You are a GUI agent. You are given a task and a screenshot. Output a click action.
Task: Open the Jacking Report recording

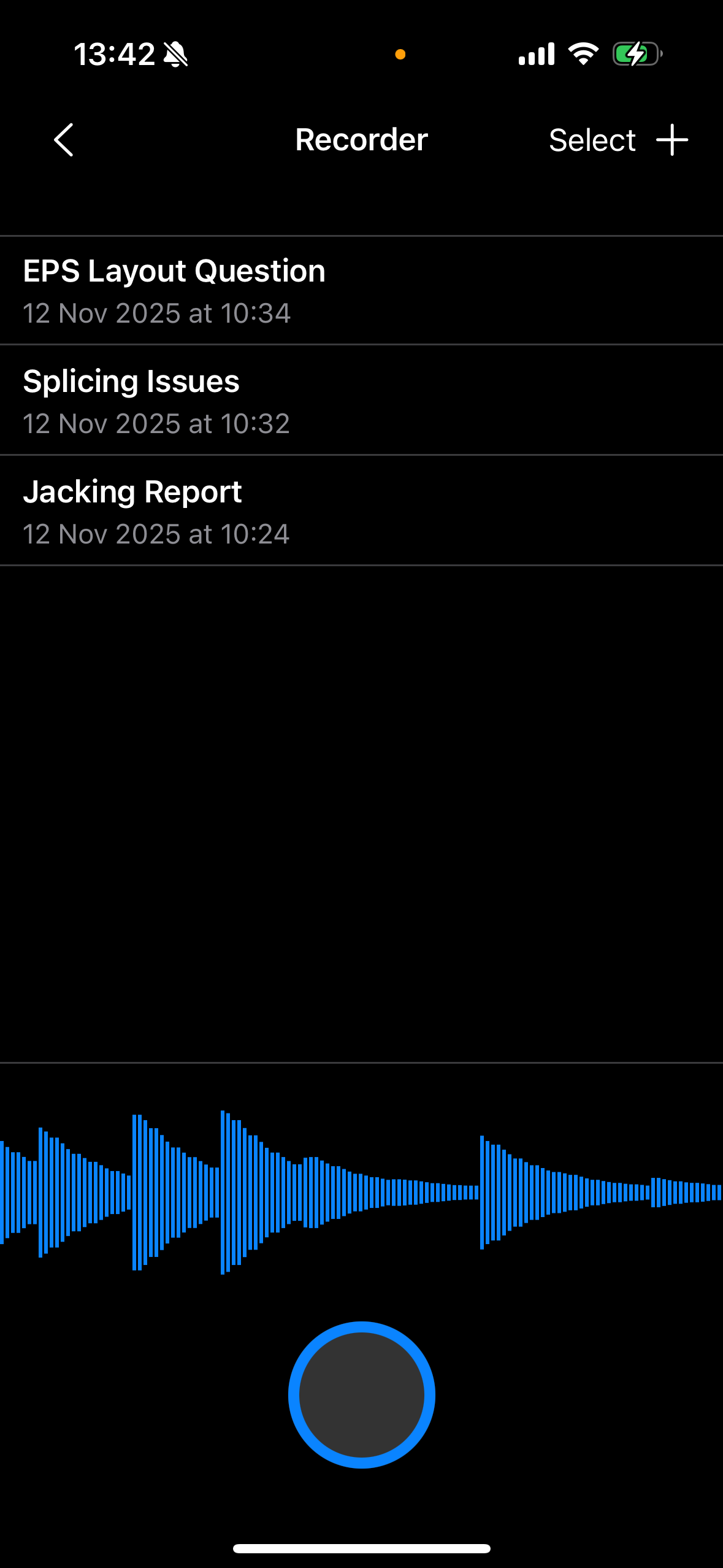pyautogui.click(x=361, y=511)
